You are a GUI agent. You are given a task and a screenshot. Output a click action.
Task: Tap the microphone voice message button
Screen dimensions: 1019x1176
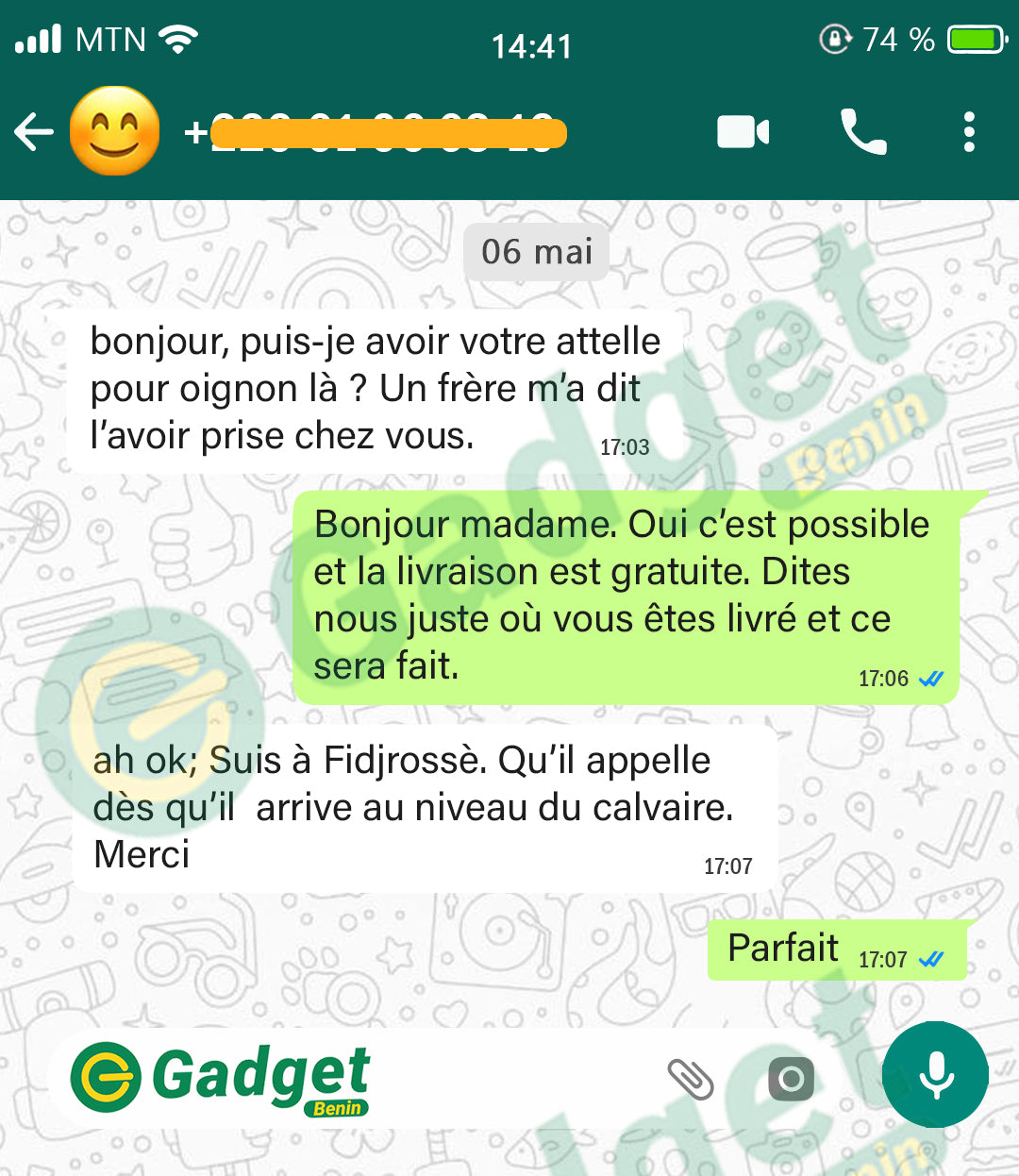(x=935, y=1075)
